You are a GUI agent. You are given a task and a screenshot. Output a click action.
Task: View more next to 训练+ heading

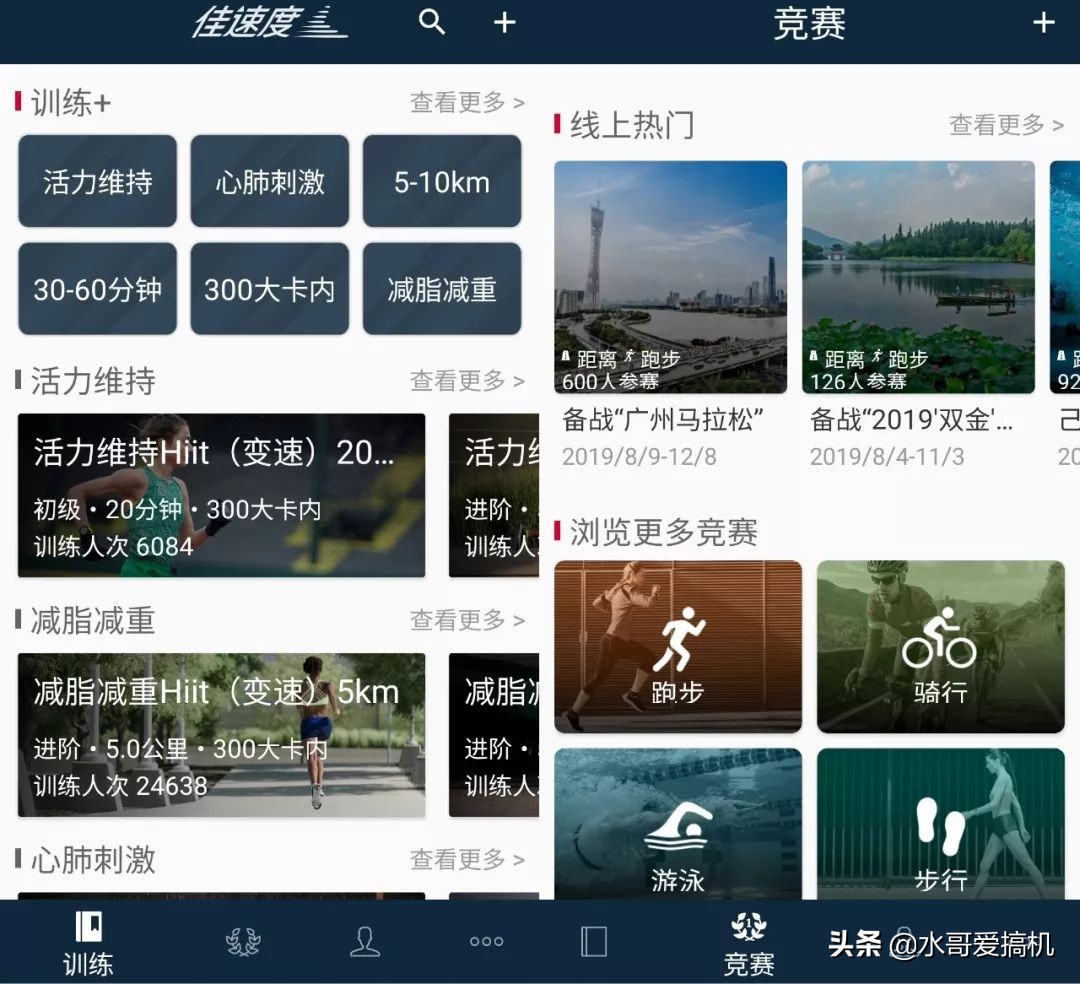[x=467, y=103]
